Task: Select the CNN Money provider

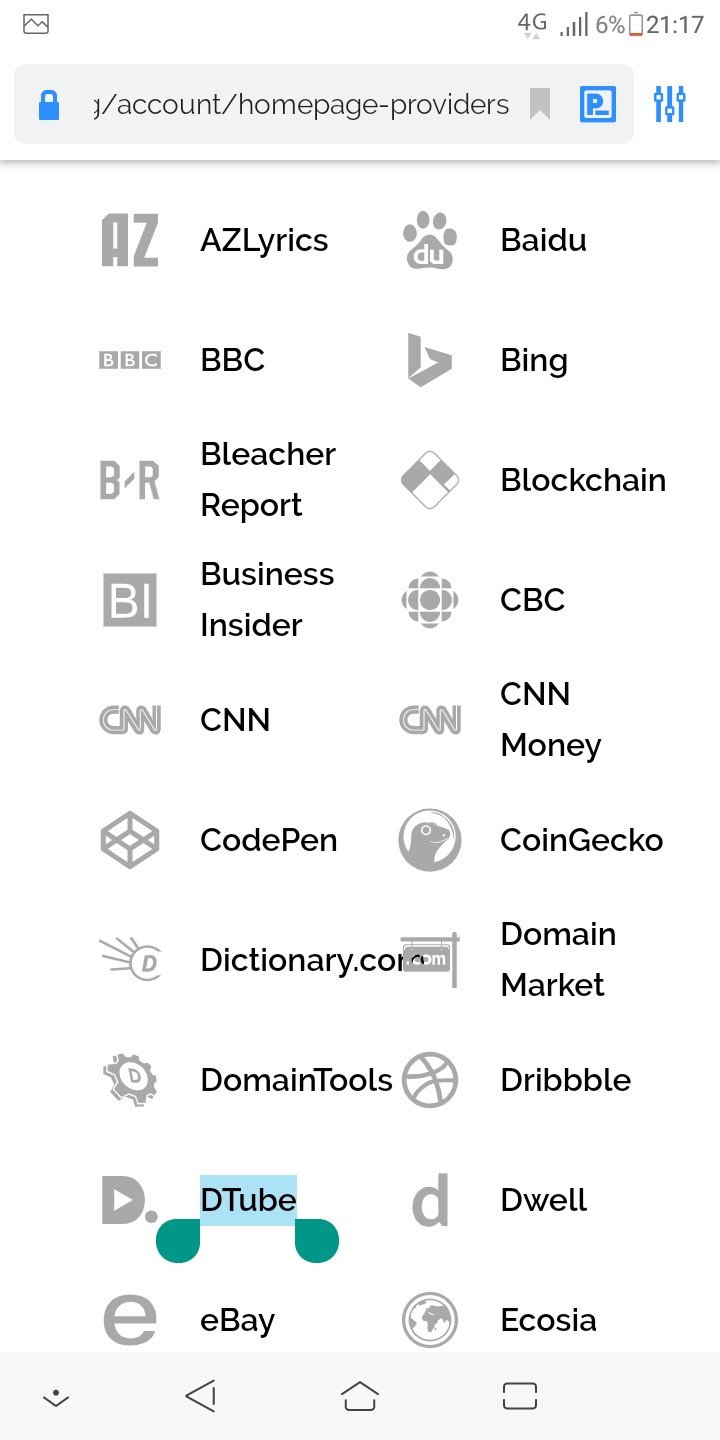Action: tap(549, 720)
